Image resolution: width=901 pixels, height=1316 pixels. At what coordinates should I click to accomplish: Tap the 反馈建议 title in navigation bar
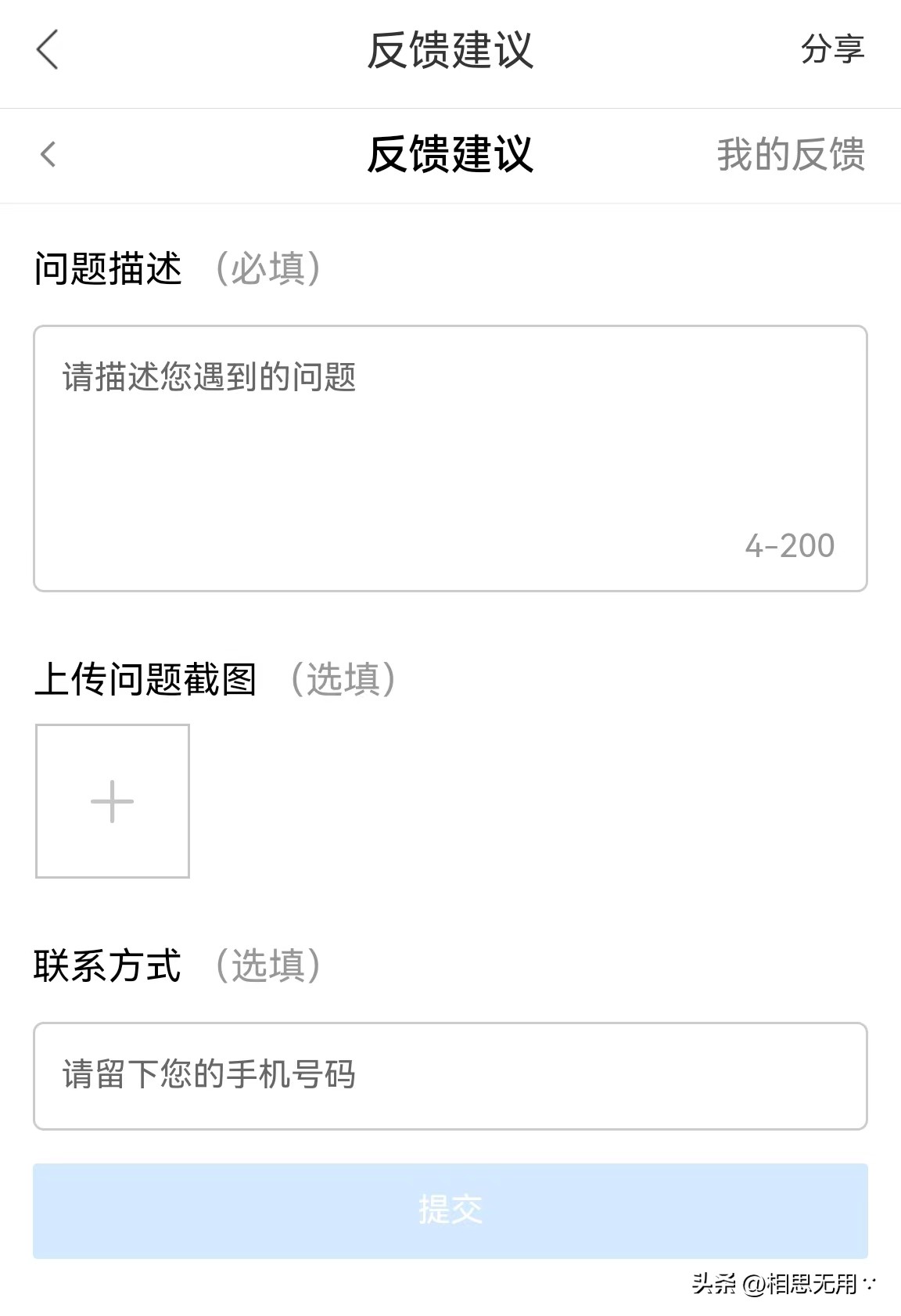[450, 50]
